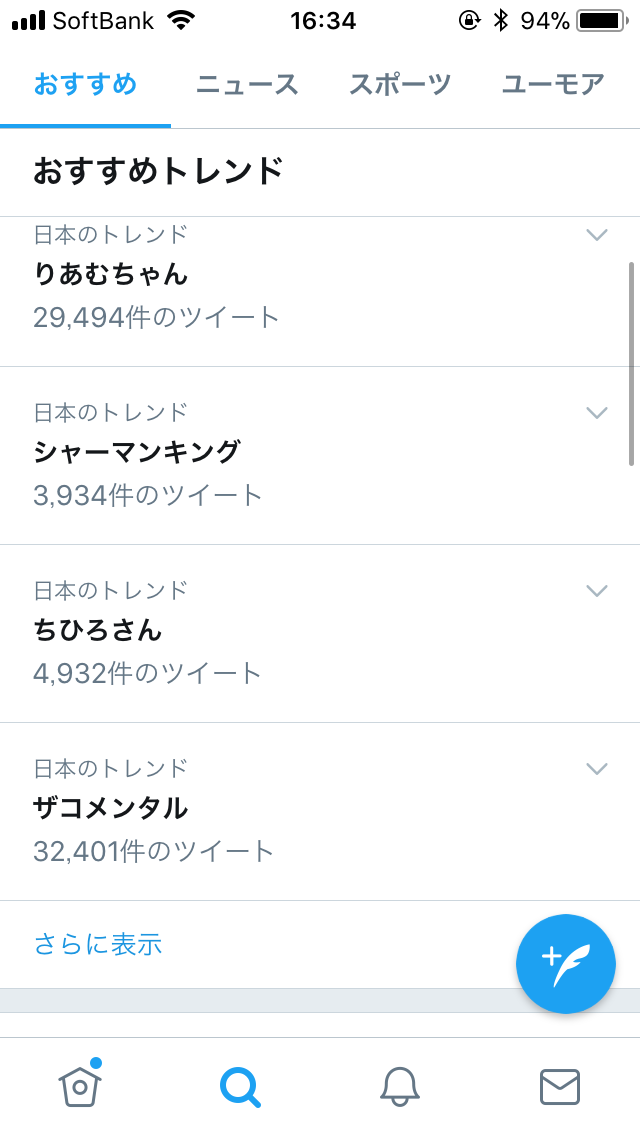
Task: Open the シャーマンキング trend
Action: click(x=137, y=452)
